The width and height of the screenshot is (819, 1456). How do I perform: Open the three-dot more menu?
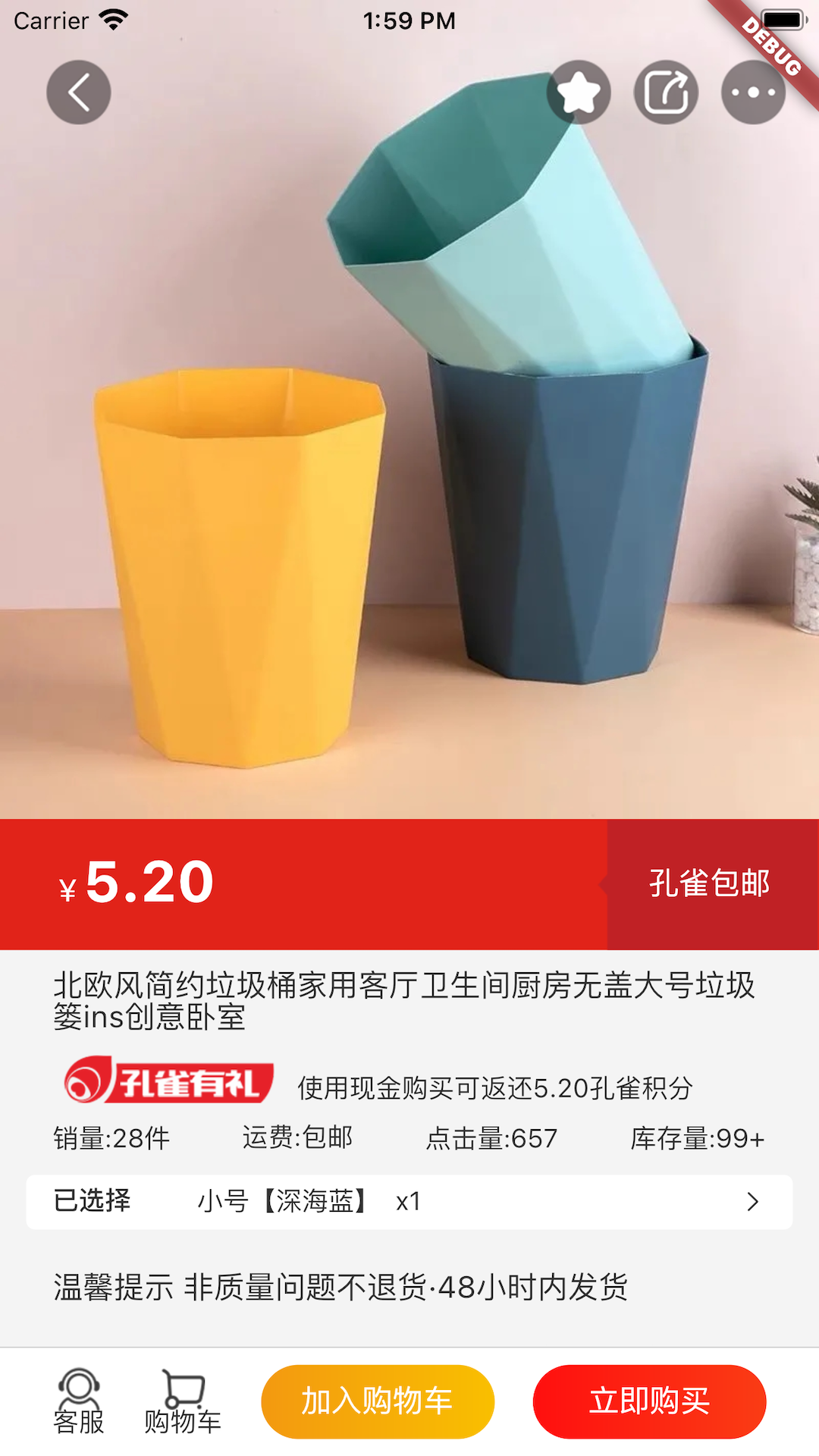[x=753, y=93]
